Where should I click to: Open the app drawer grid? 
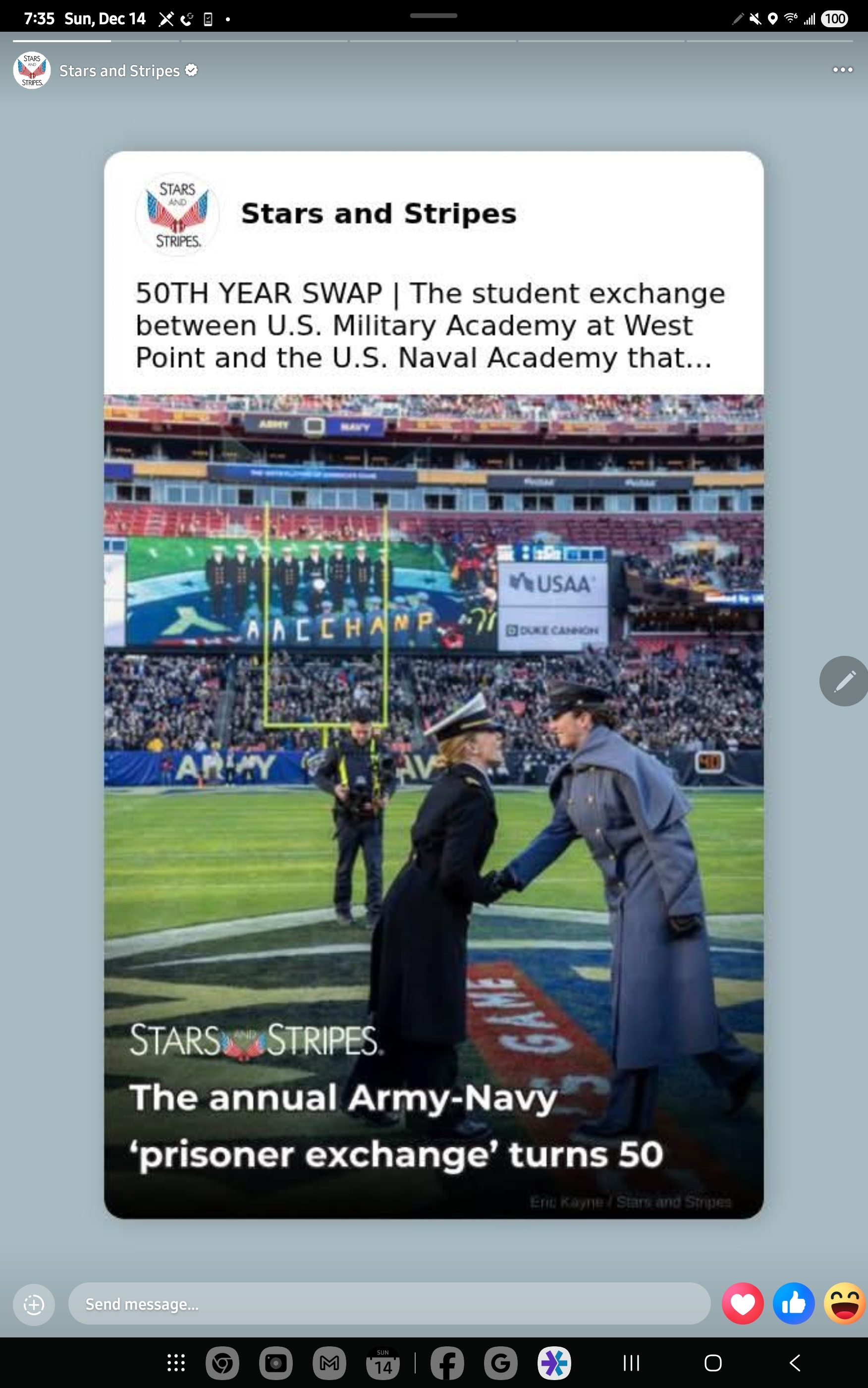(x=176, y=1363)
